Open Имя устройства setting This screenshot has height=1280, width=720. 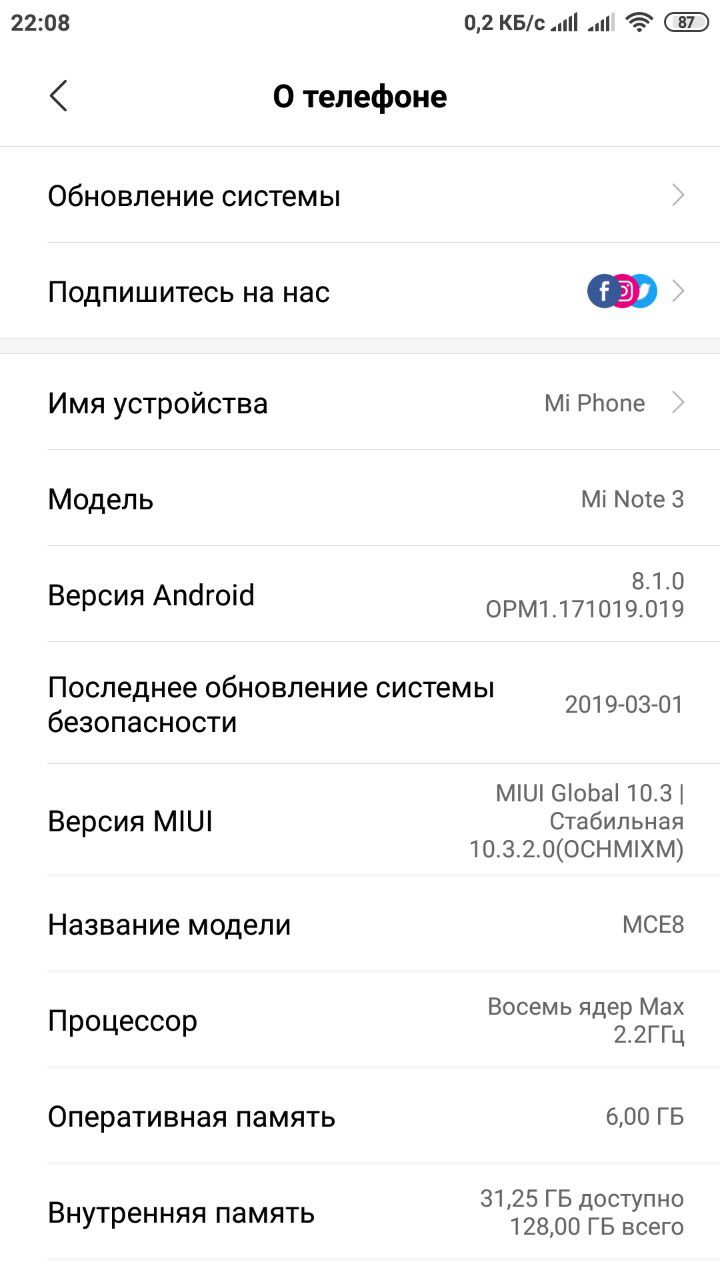click(x=360, y=403)
